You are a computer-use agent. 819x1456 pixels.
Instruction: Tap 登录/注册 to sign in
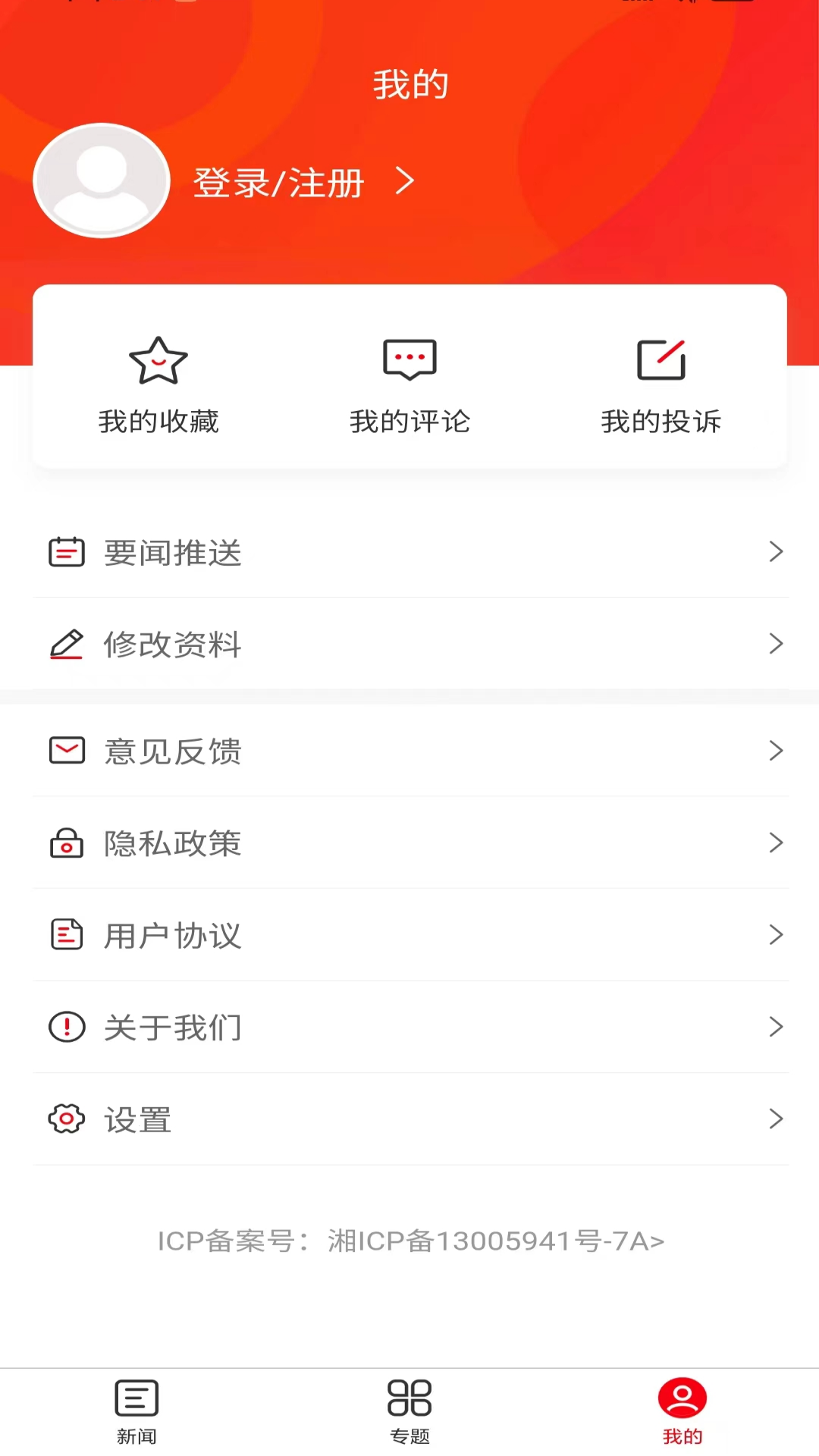pos(279,183)
